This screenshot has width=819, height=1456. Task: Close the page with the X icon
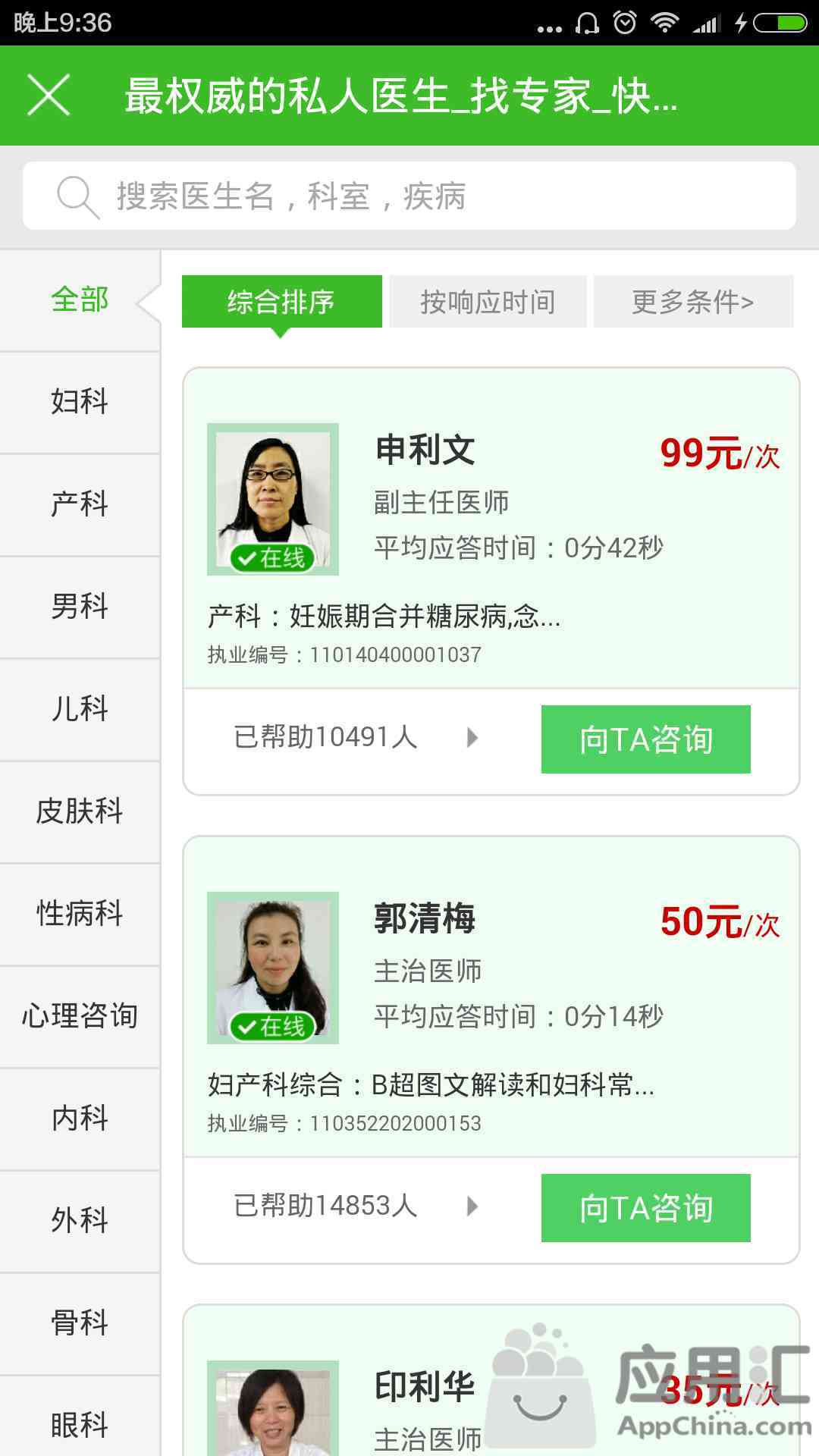(49, 96)
